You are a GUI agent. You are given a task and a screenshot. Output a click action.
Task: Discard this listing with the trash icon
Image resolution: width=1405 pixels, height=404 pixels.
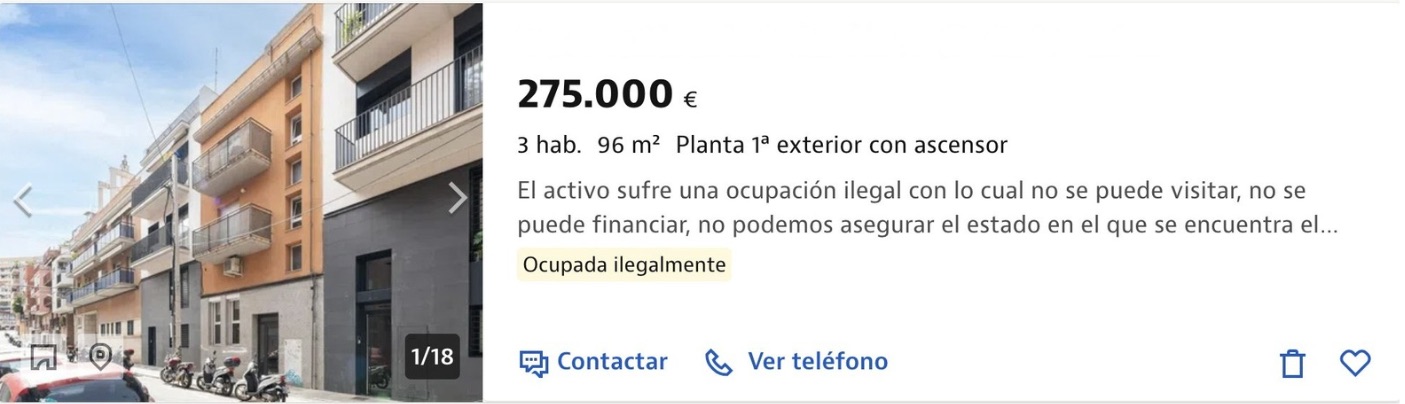click(1292, 363)
